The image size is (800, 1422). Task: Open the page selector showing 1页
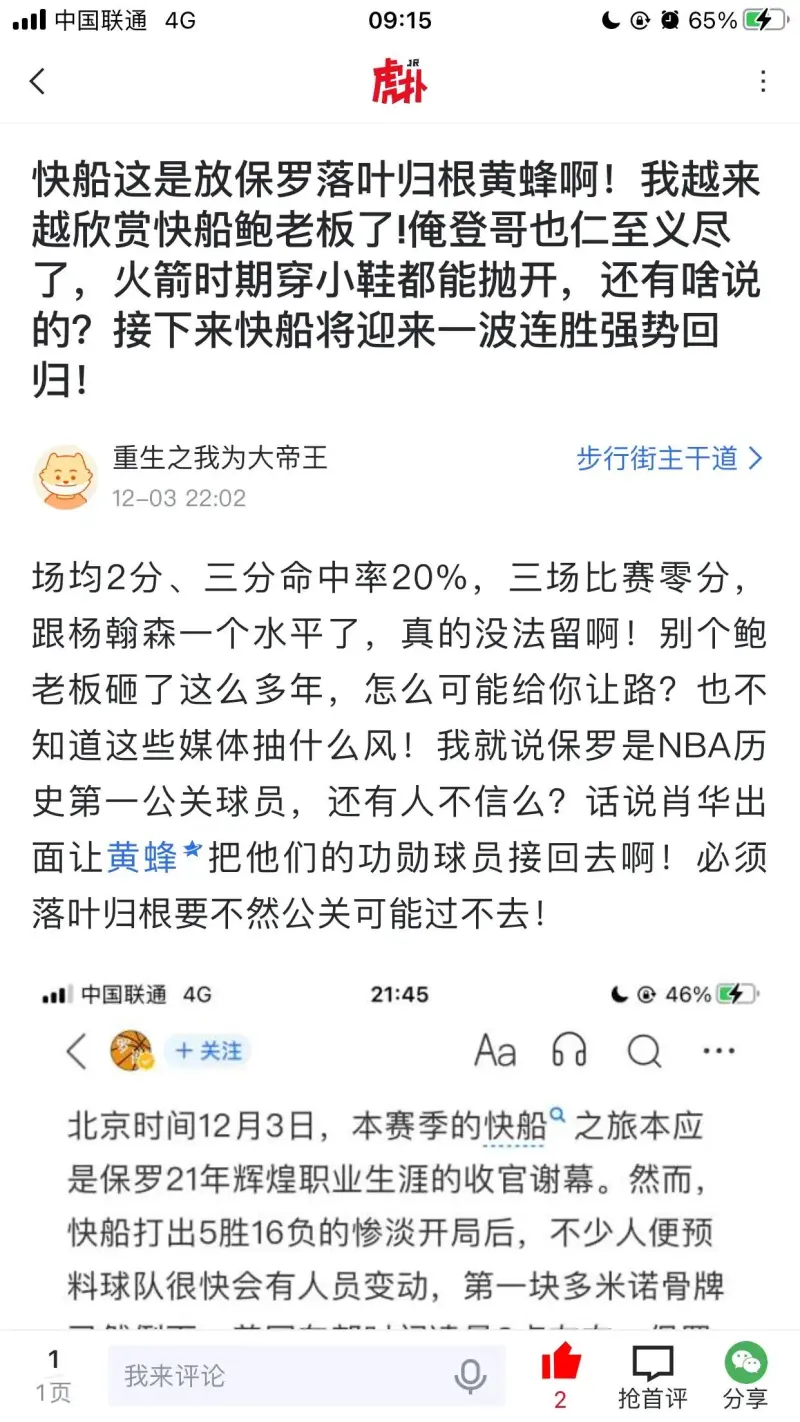tap(54, 1376)
